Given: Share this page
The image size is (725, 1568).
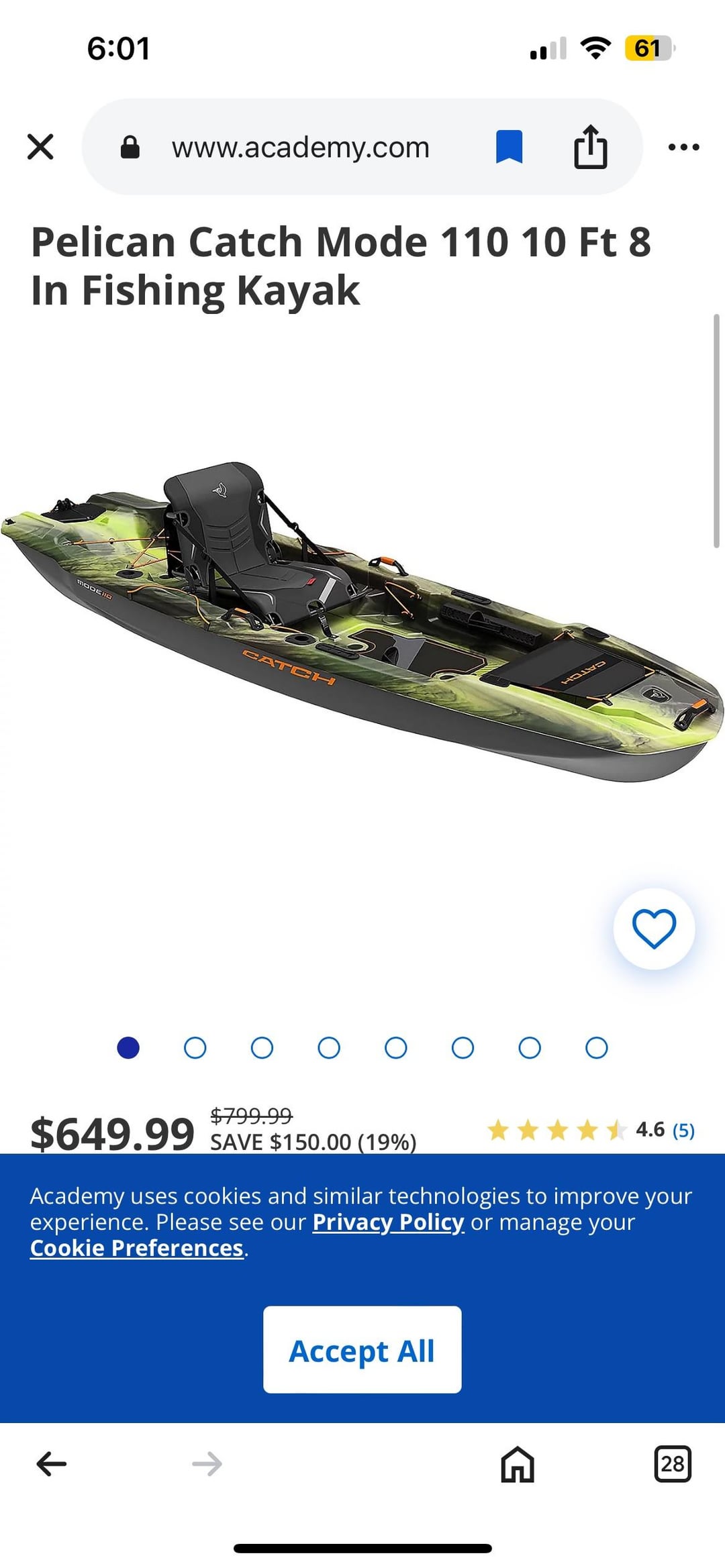Looking at the screenshot, I should pyautogui.click(x=590, y=147).
